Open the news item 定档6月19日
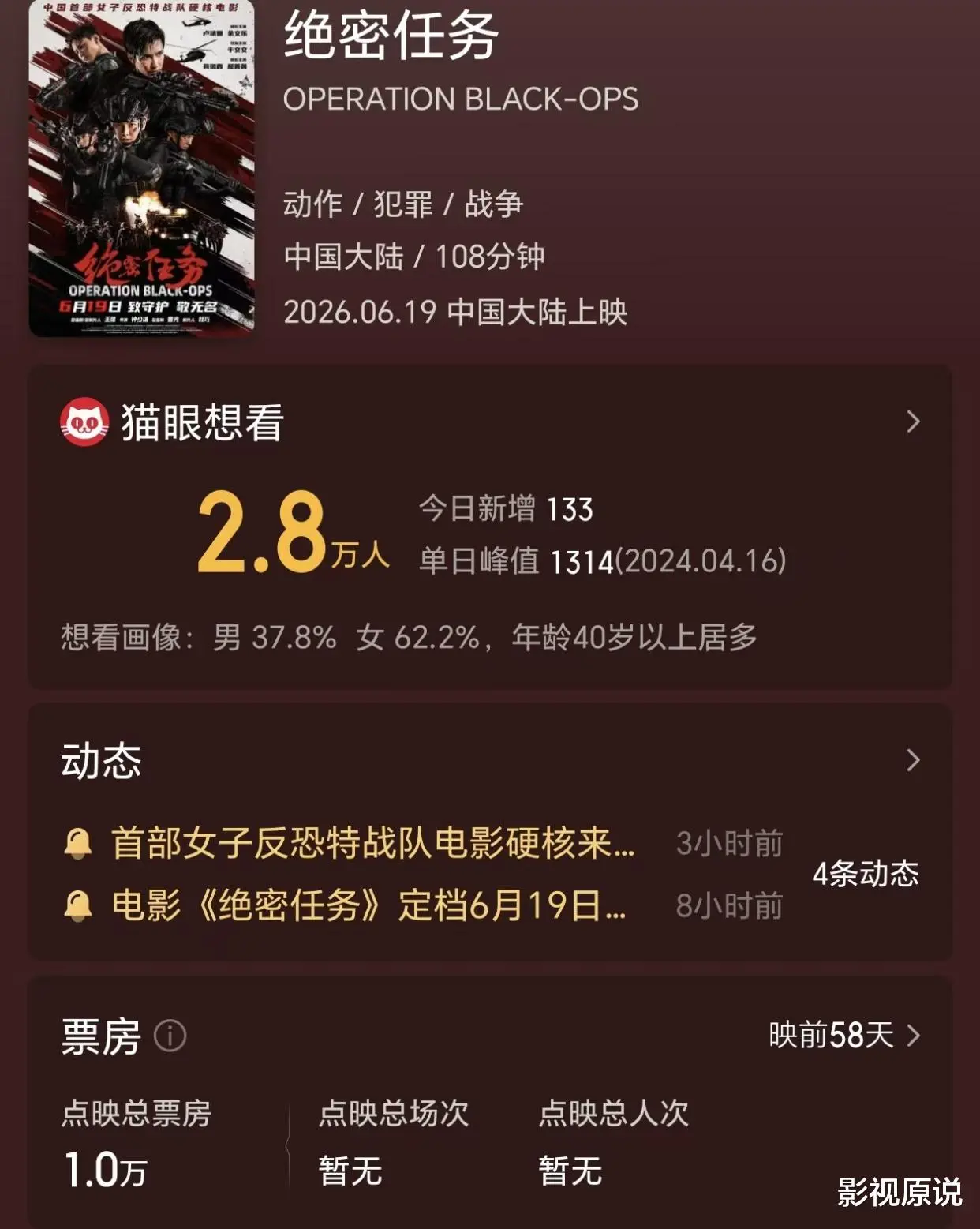980x1229 pixels. [x=368, y=905]
